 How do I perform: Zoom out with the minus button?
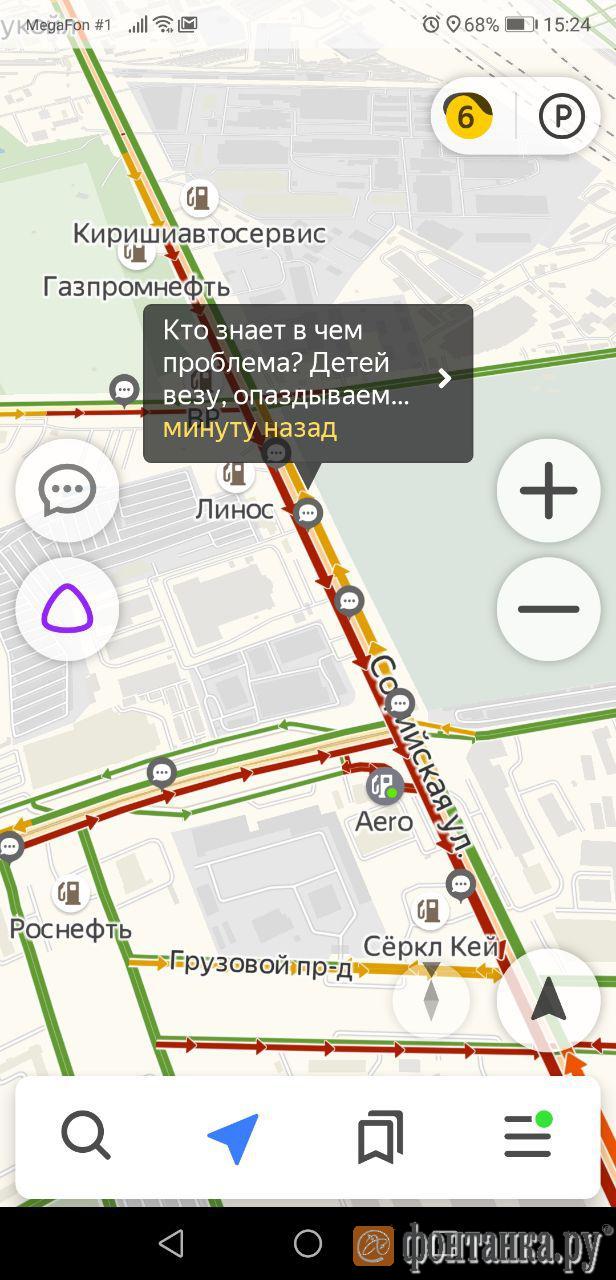pos(548,609)
